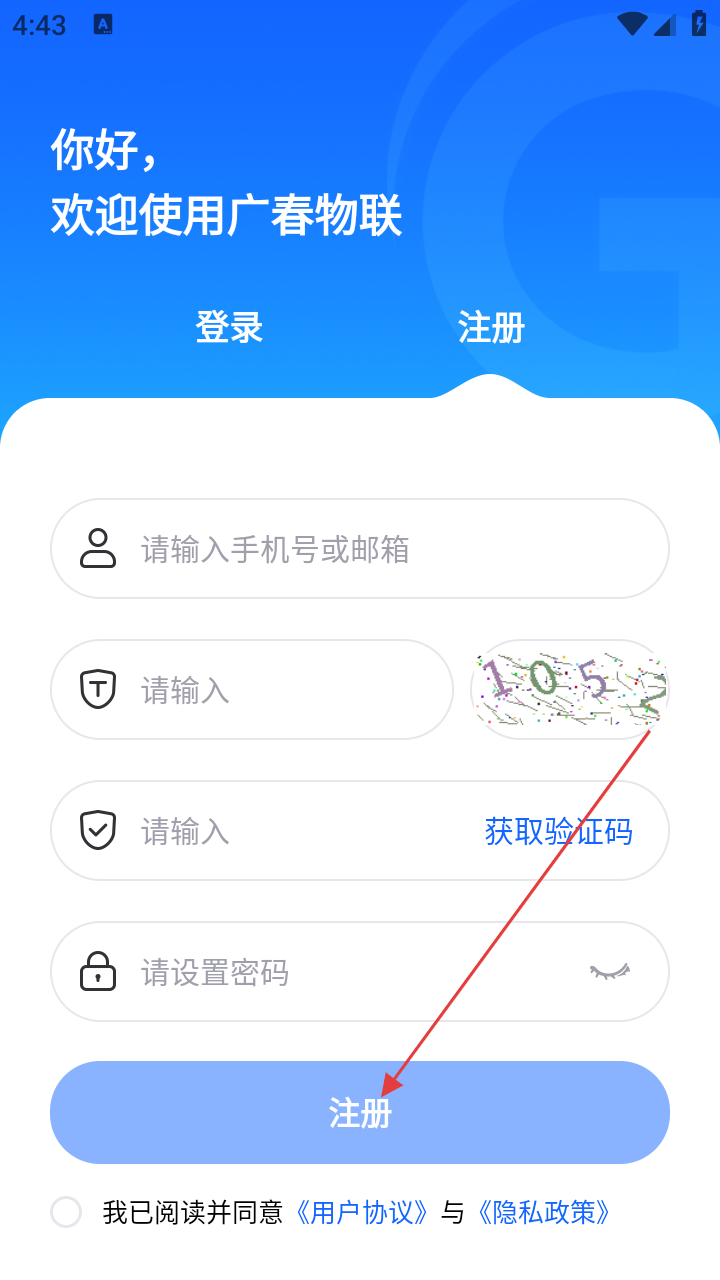Tap 获取验证码 to request a code
The width and height of the screenshot is (720, 1280).
pyautogui.click(x=558, y=831)
